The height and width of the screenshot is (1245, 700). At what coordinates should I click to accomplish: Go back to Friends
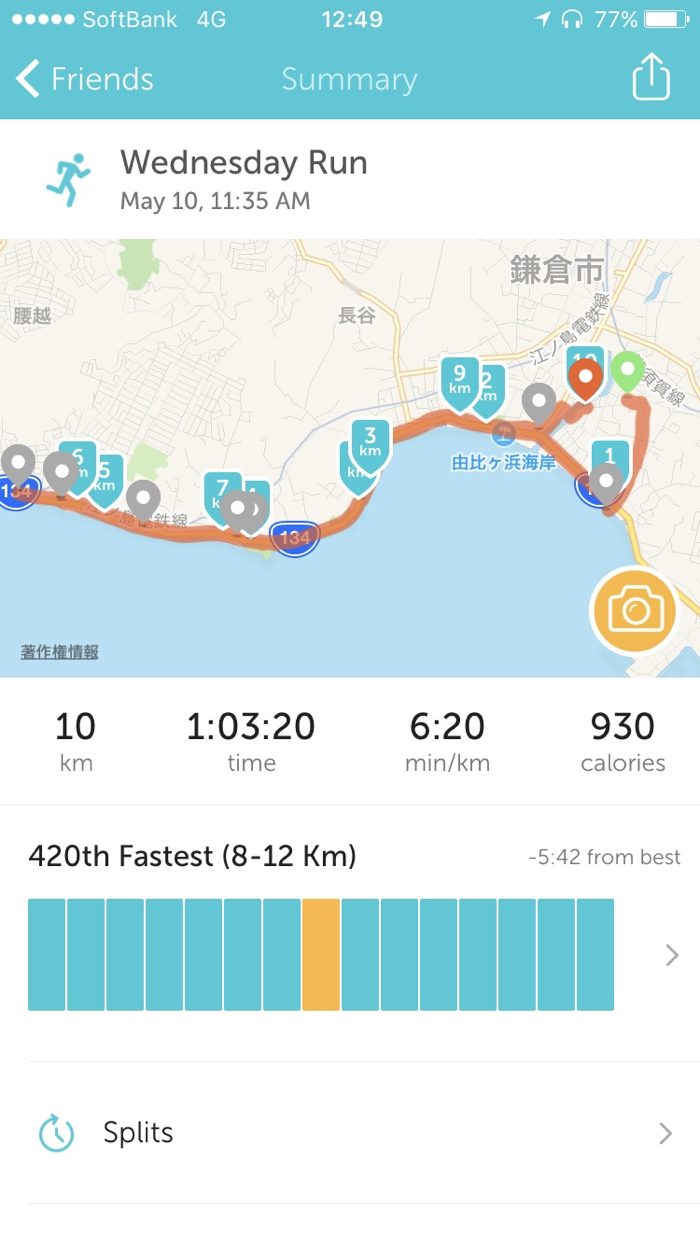85,79
